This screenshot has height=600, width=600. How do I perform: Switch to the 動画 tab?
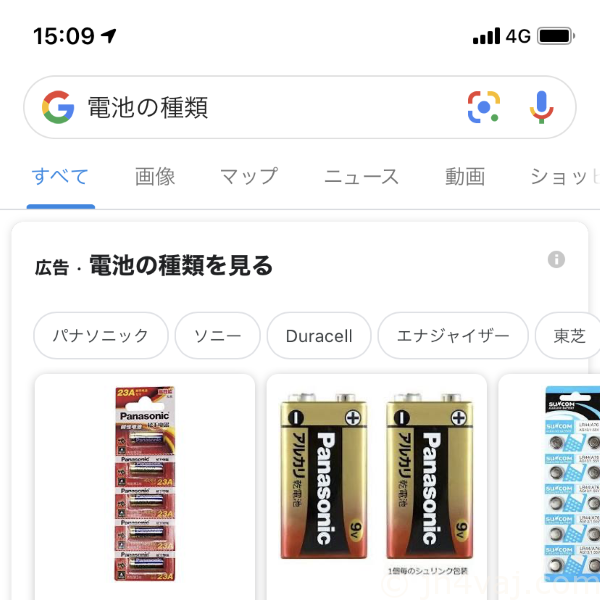(x=465, y=177)
